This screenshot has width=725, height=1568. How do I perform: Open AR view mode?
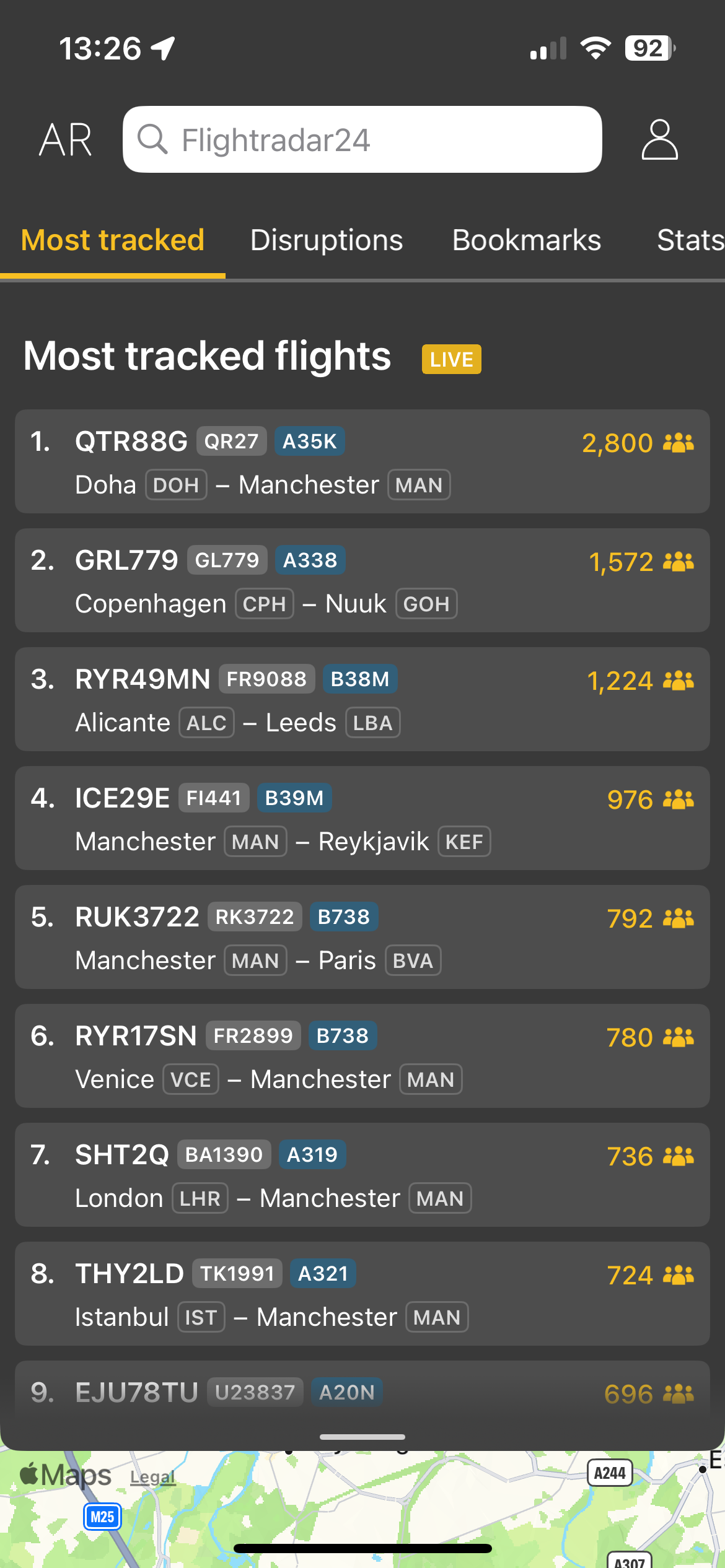pyautogui.click(x=66, y=140)
